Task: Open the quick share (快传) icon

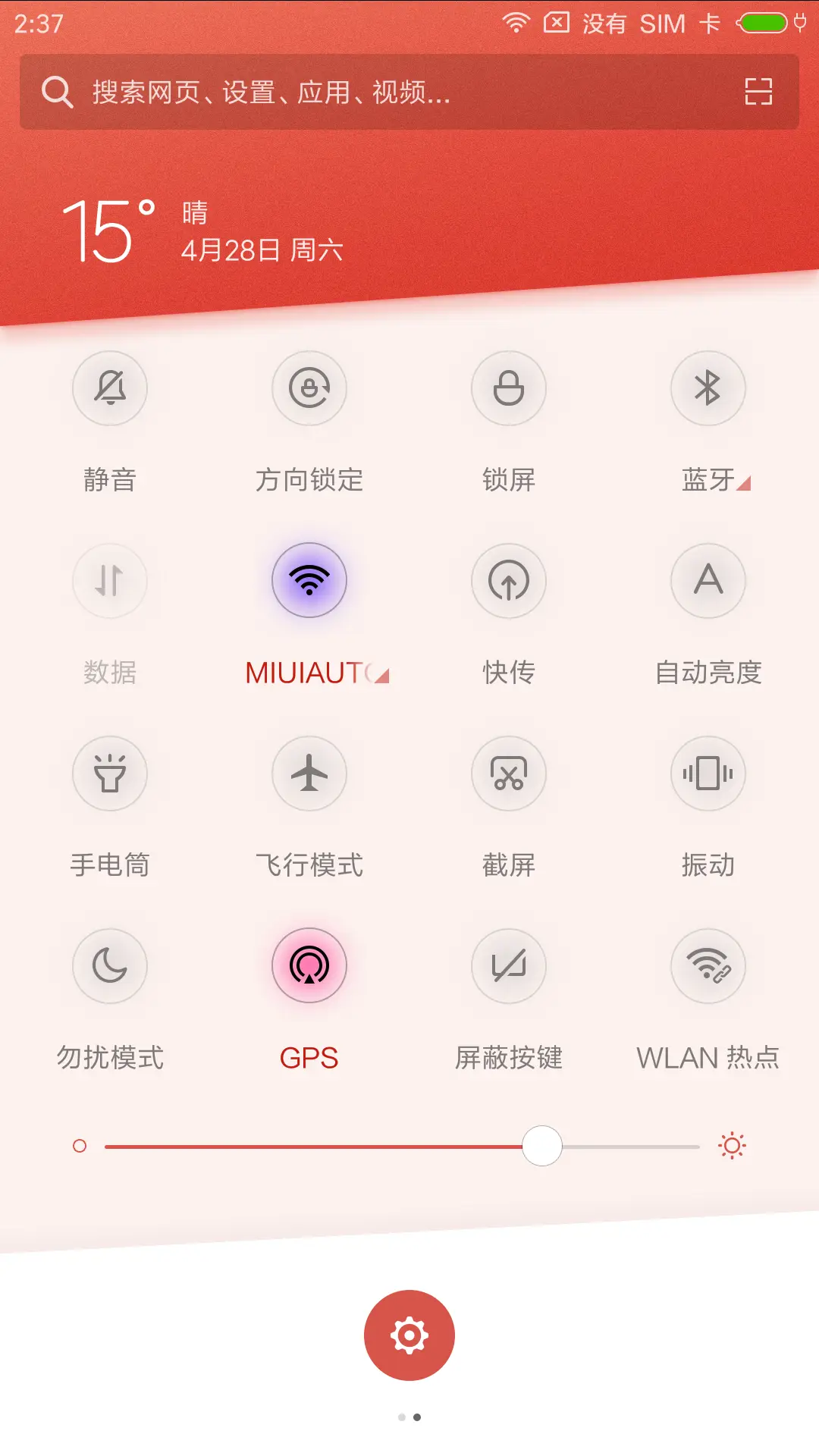Action: point(508,581)
